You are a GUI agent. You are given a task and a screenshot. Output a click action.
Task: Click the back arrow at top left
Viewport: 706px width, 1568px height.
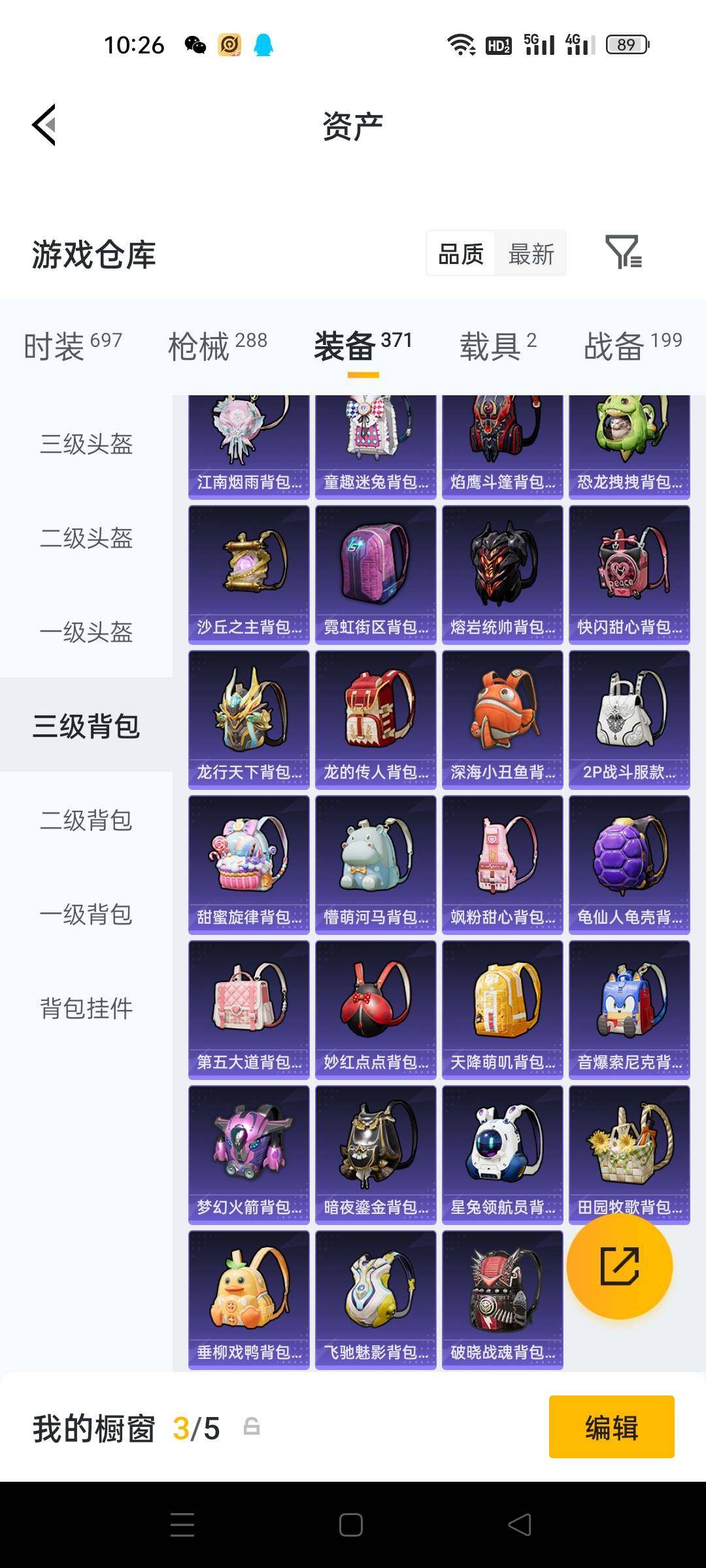[x=43, y=125]
